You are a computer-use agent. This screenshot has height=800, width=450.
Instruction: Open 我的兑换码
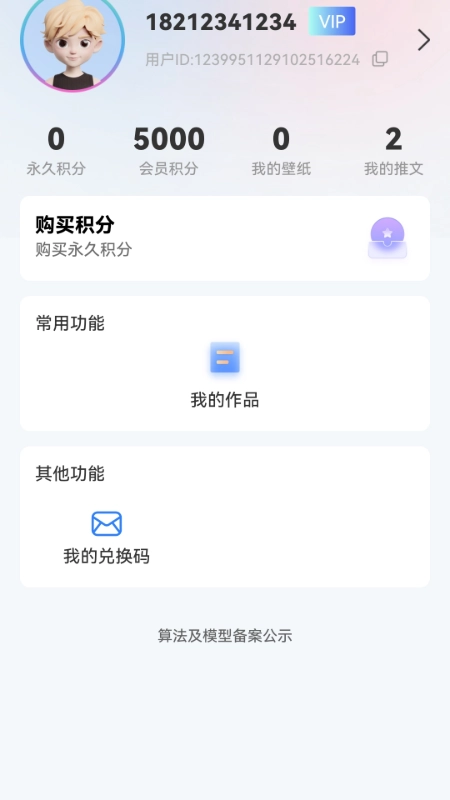(107, 538)
